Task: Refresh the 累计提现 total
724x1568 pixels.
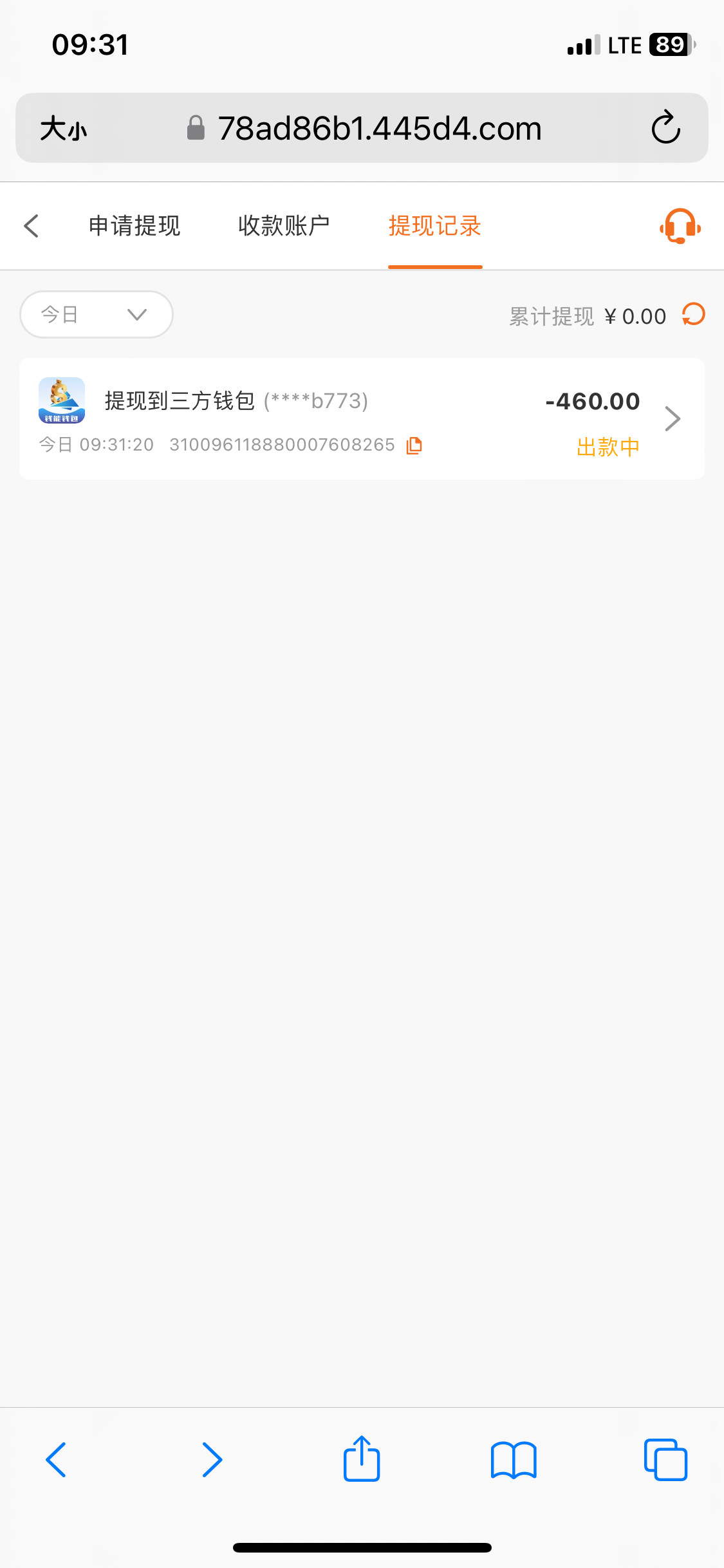Action: tap(694, 315)
